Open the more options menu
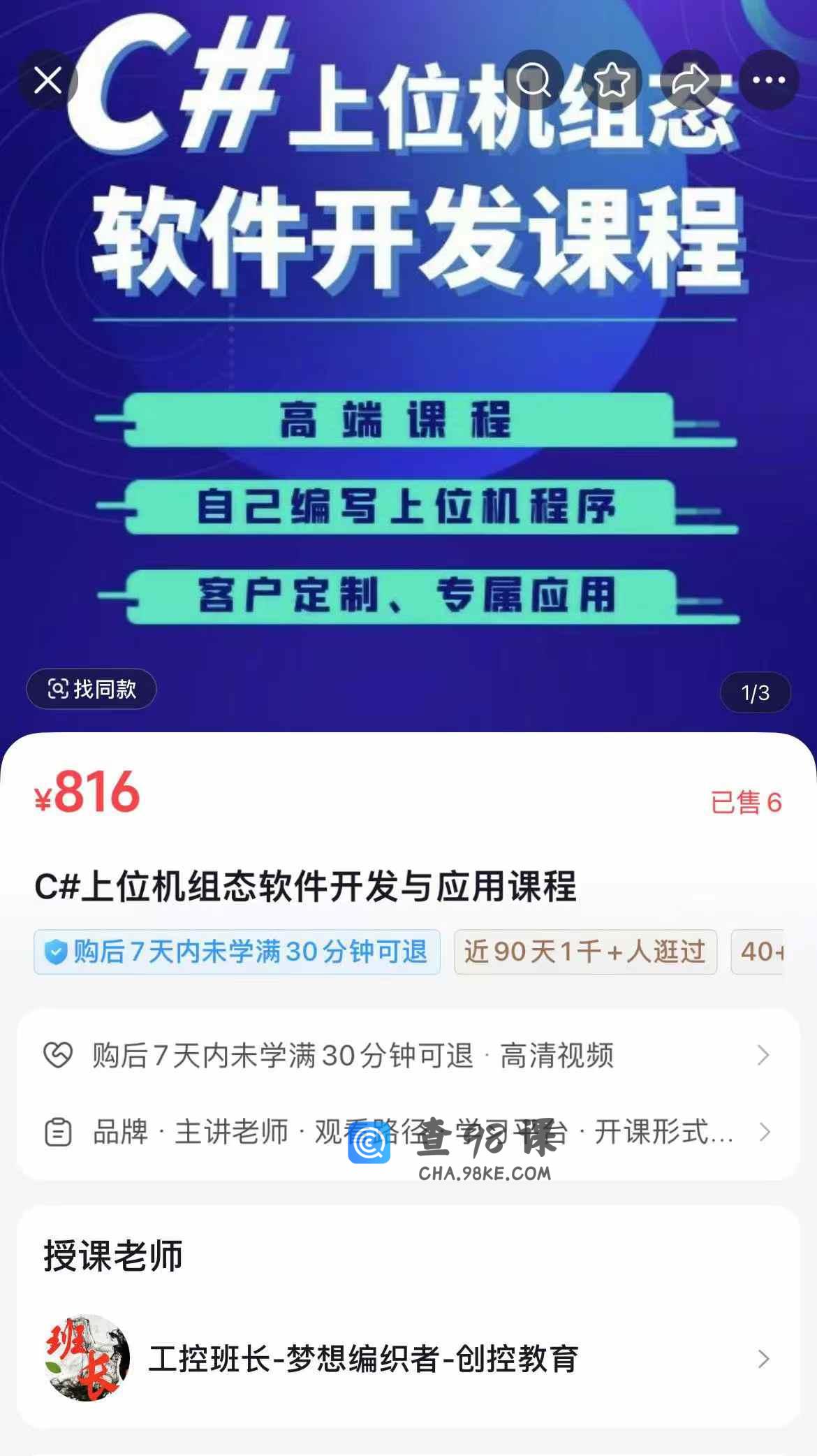This screenshot has width=817, height=1456. click(769, 80)
